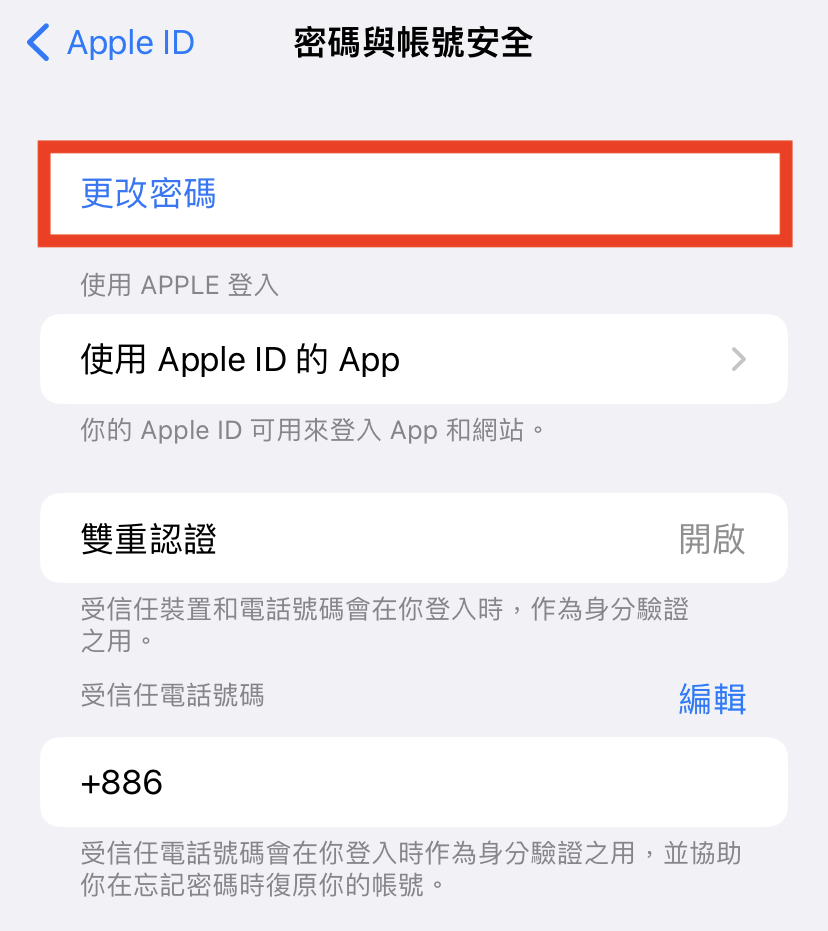828x931 pixels.
Task: Tap 編輯 to edit trusted numbers
Action: point(712,698)
